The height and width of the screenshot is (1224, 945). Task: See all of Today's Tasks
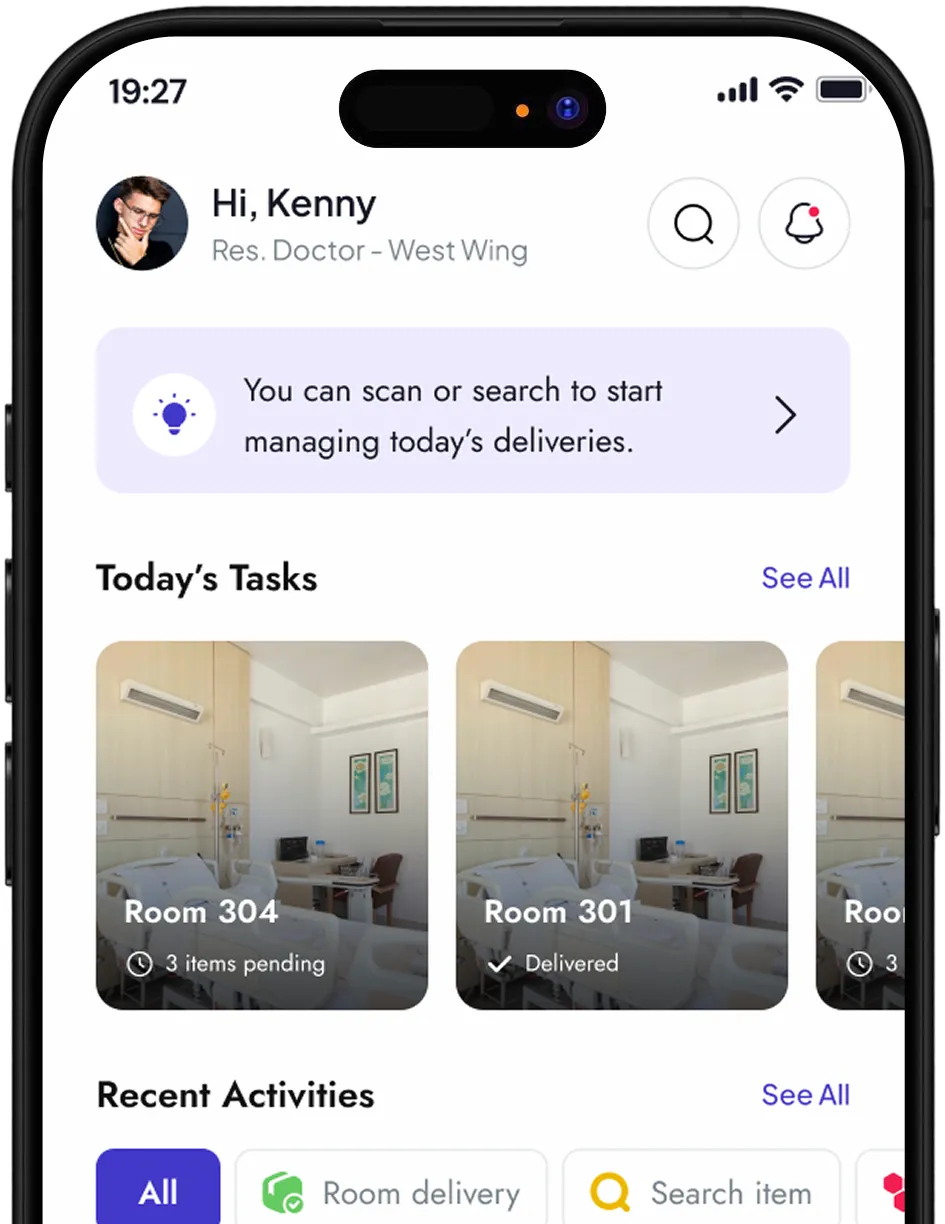pyautogui.click(x=805, y=578)
